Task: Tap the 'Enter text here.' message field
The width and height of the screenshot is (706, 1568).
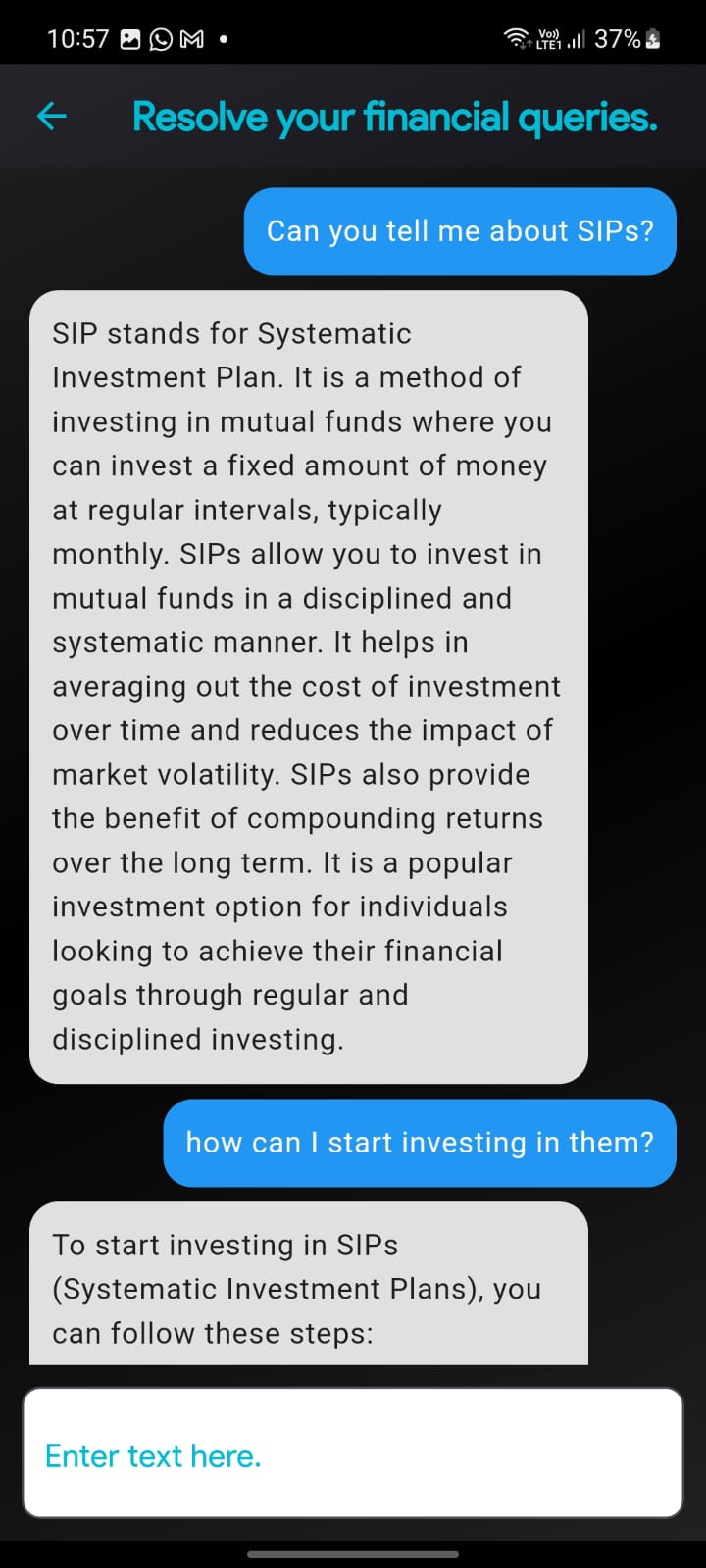Action: (353, 1453)
